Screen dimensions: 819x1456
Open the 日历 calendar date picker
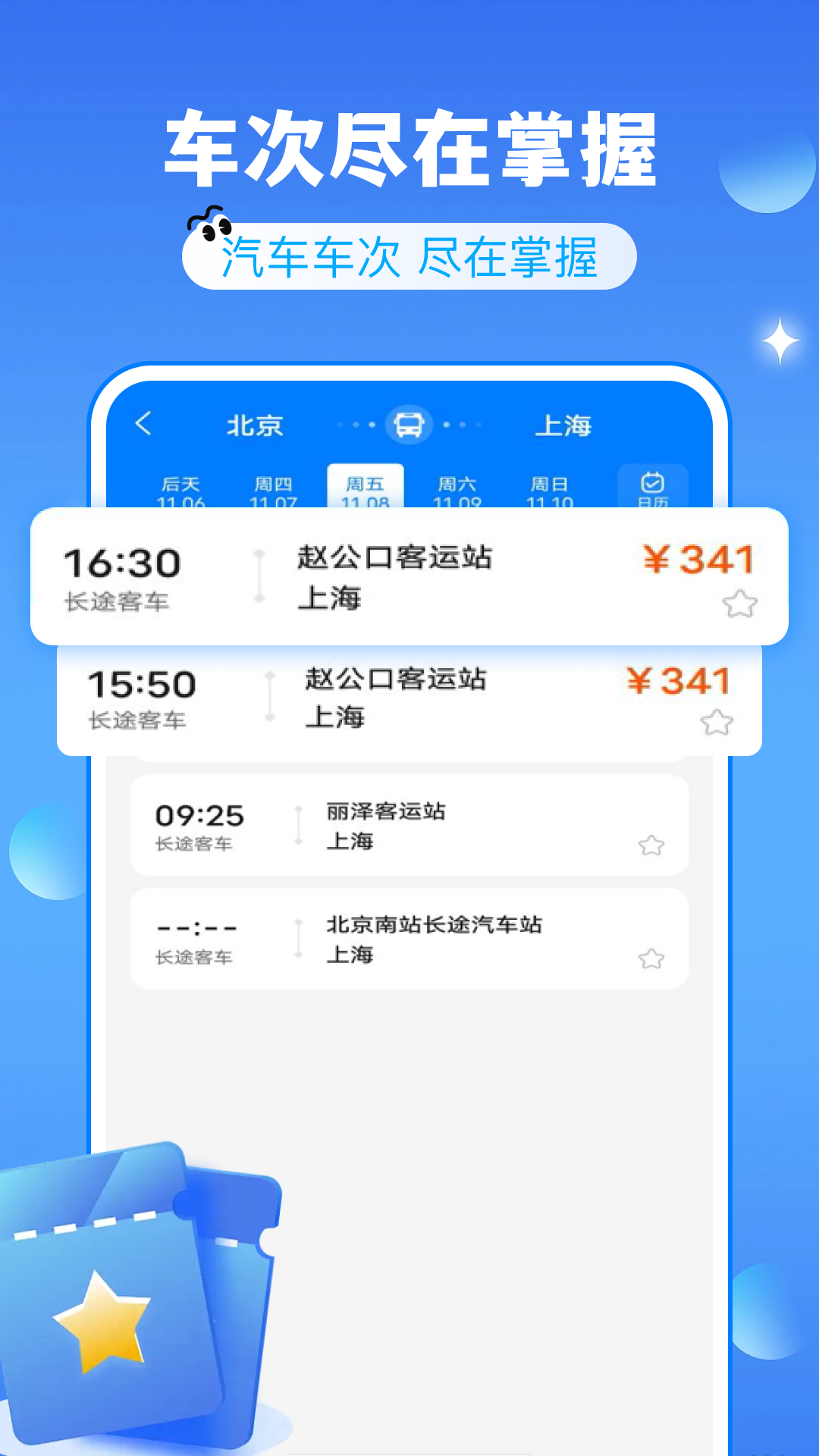click(654, 488)
